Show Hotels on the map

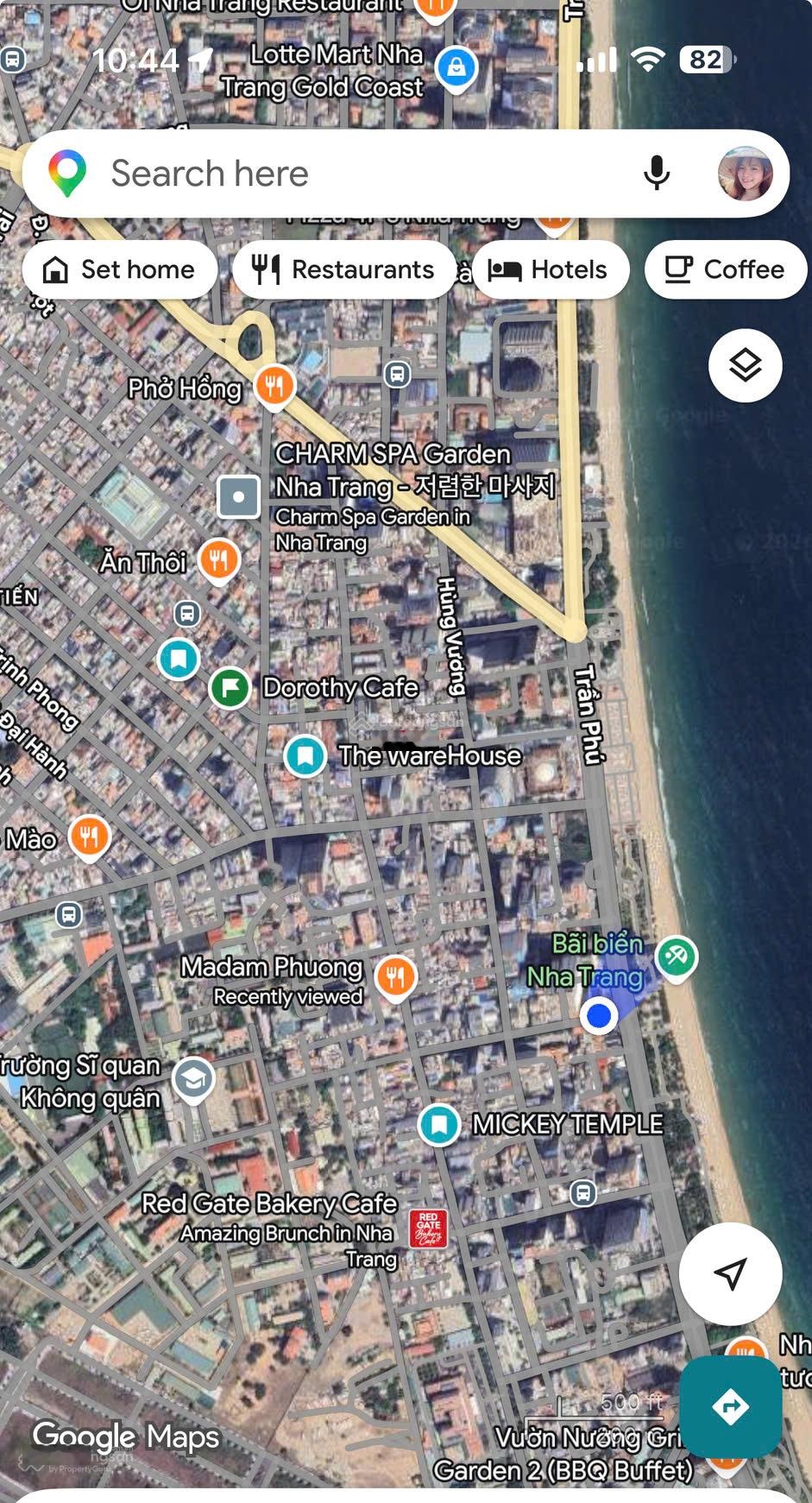click(x=549, y=269)
